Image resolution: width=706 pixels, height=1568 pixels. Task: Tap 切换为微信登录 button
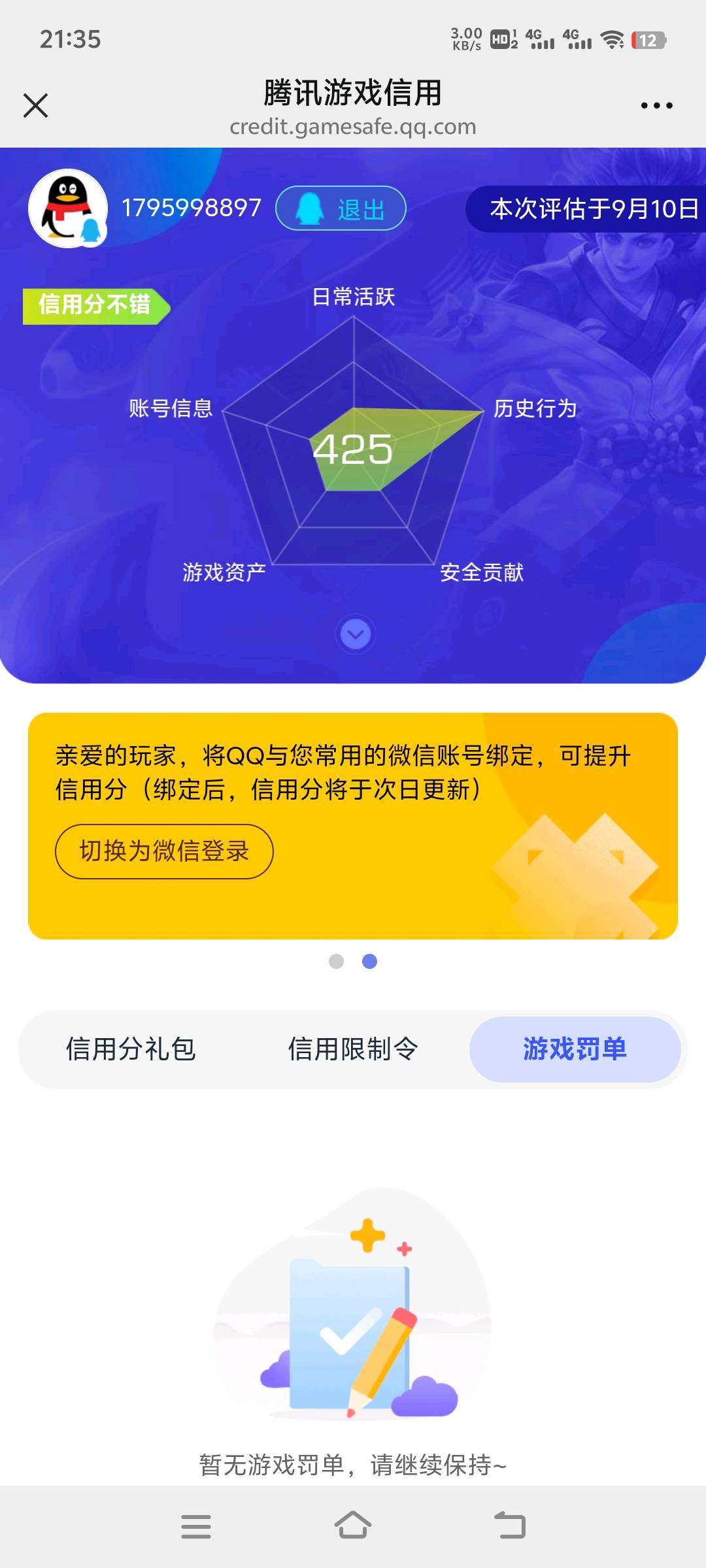coord(164,851)
